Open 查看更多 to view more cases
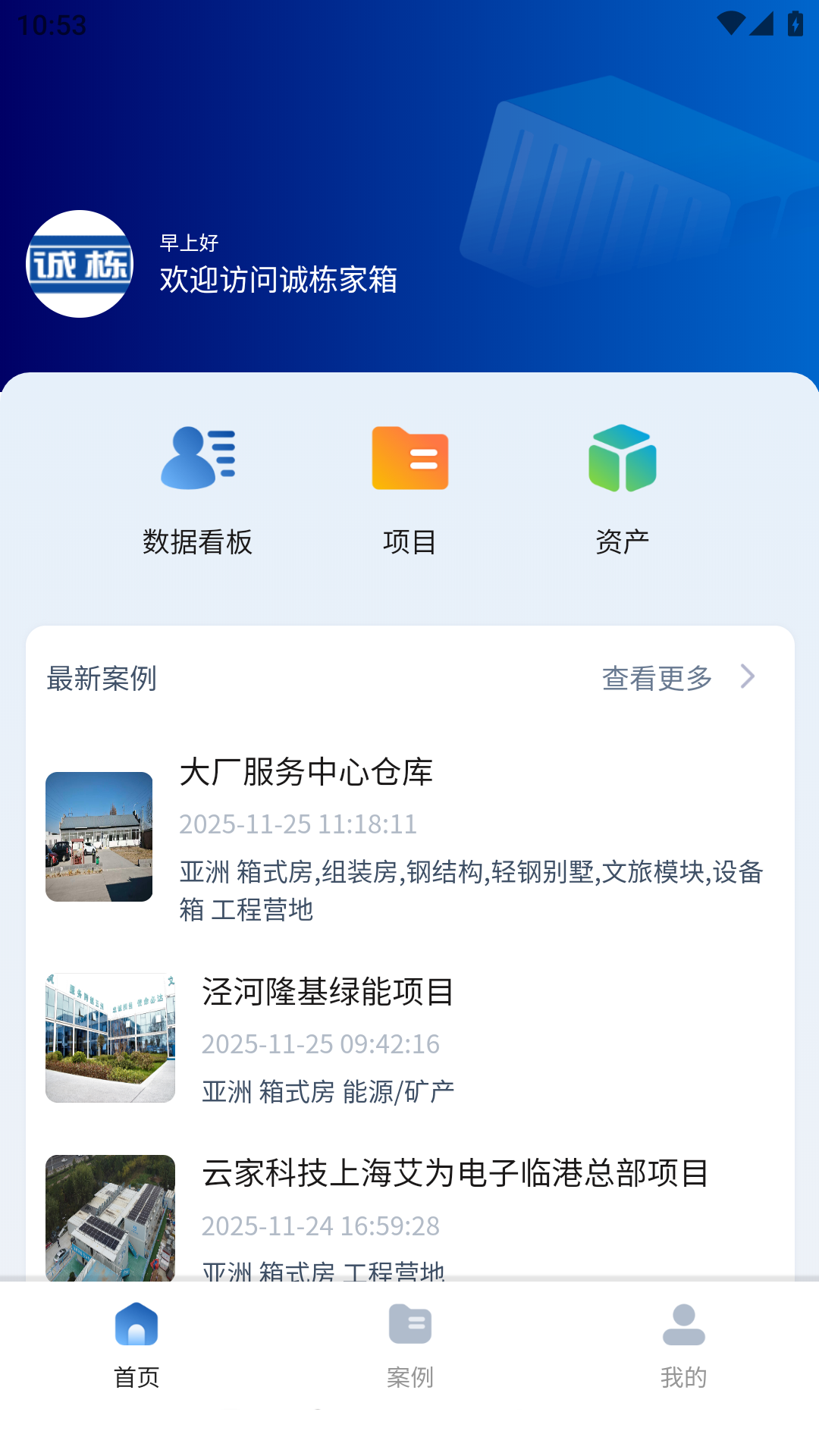The width and height of the screenshot is (819, 1456). coord(656,679)
